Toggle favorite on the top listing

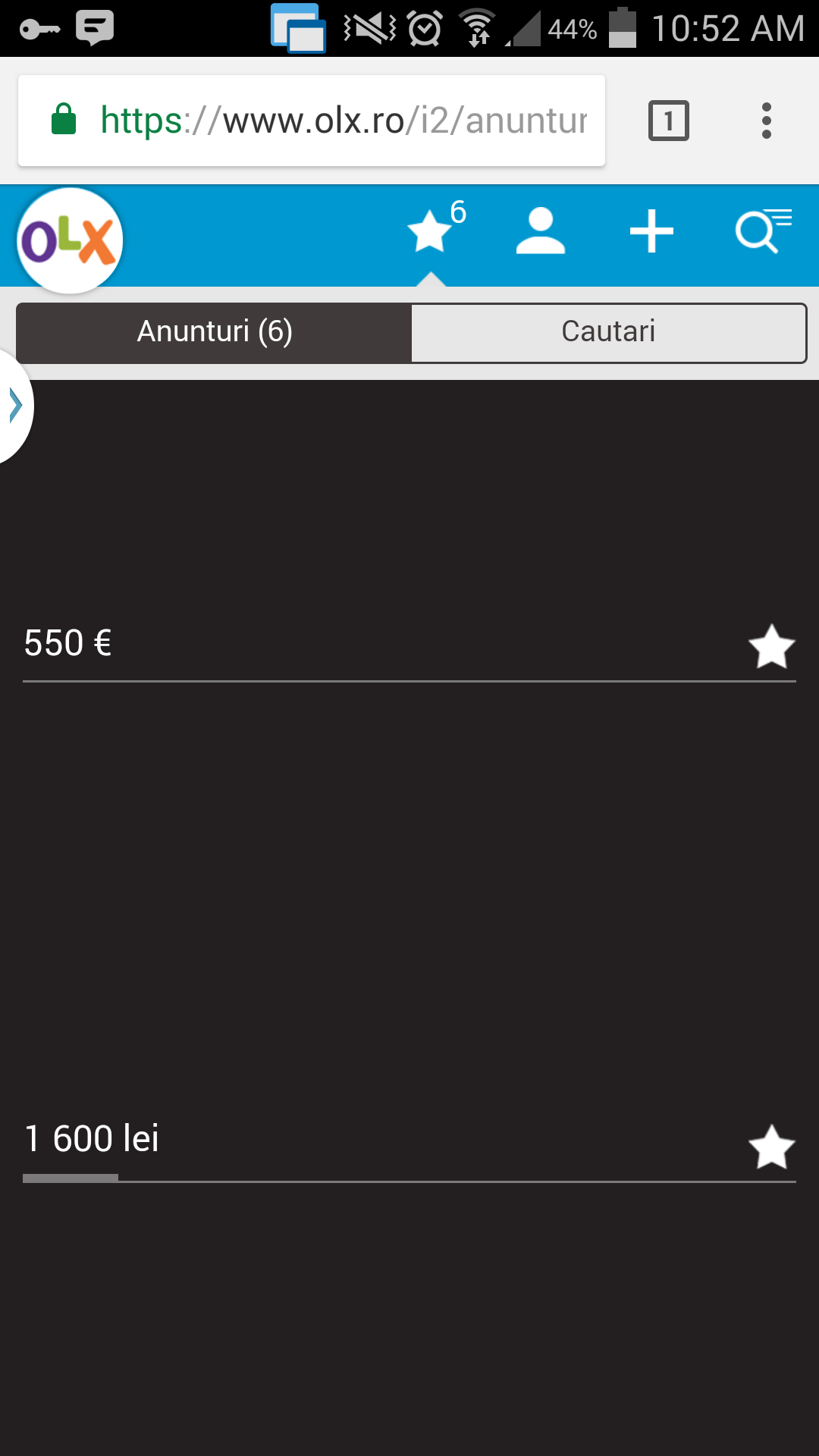772,646
